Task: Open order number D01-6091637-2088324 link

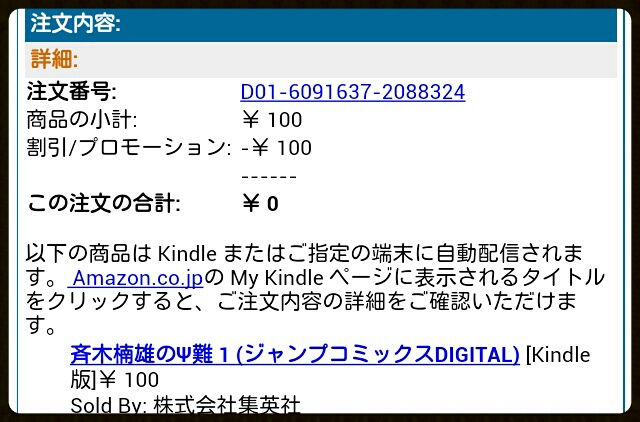Action: (352, 93)
